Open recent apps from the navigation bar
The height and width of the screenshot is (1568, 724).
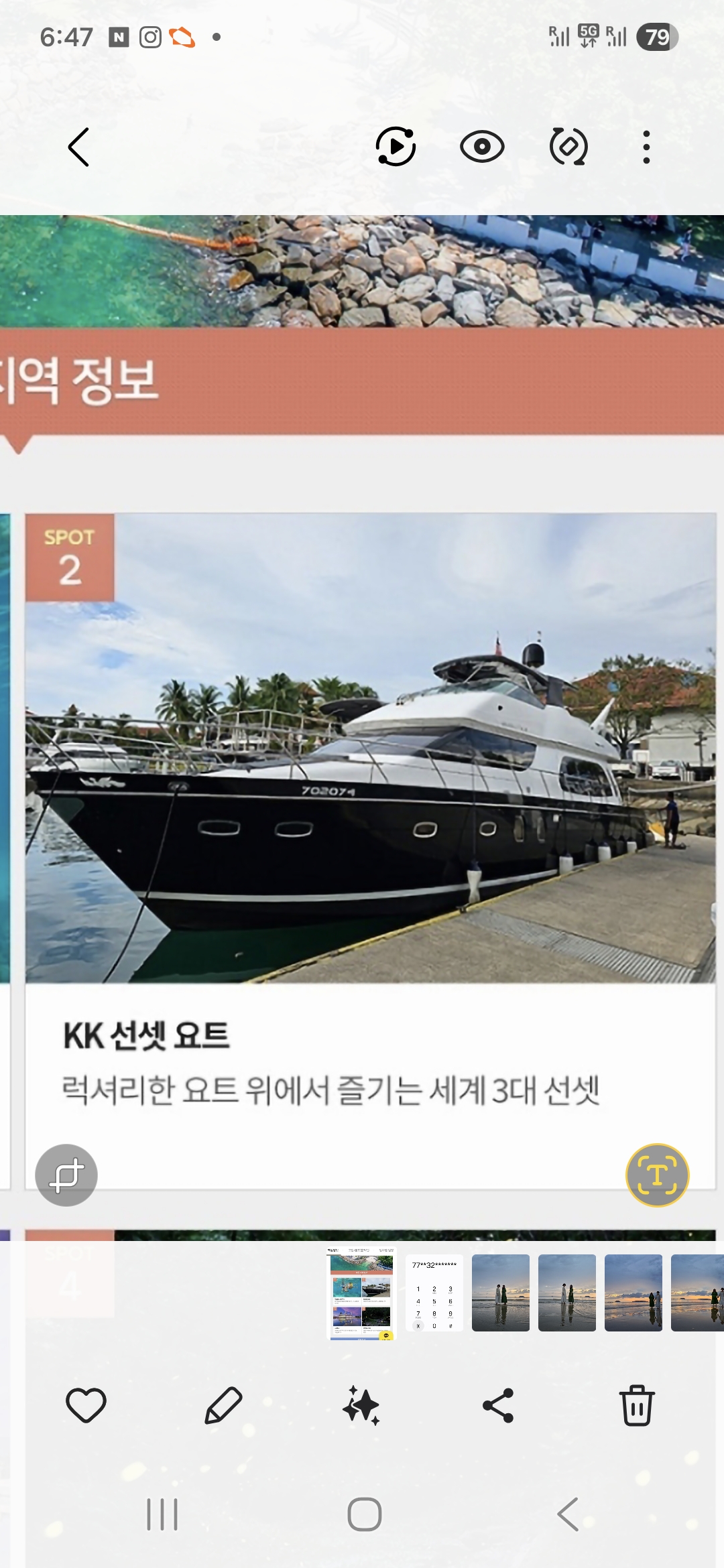point(162,1514)
